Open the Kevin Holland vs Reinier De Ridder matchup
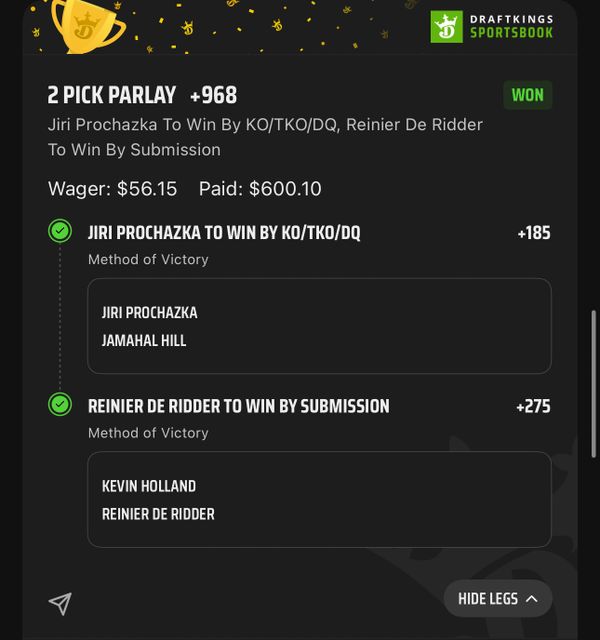600x640 pixels. click(319, 499)
